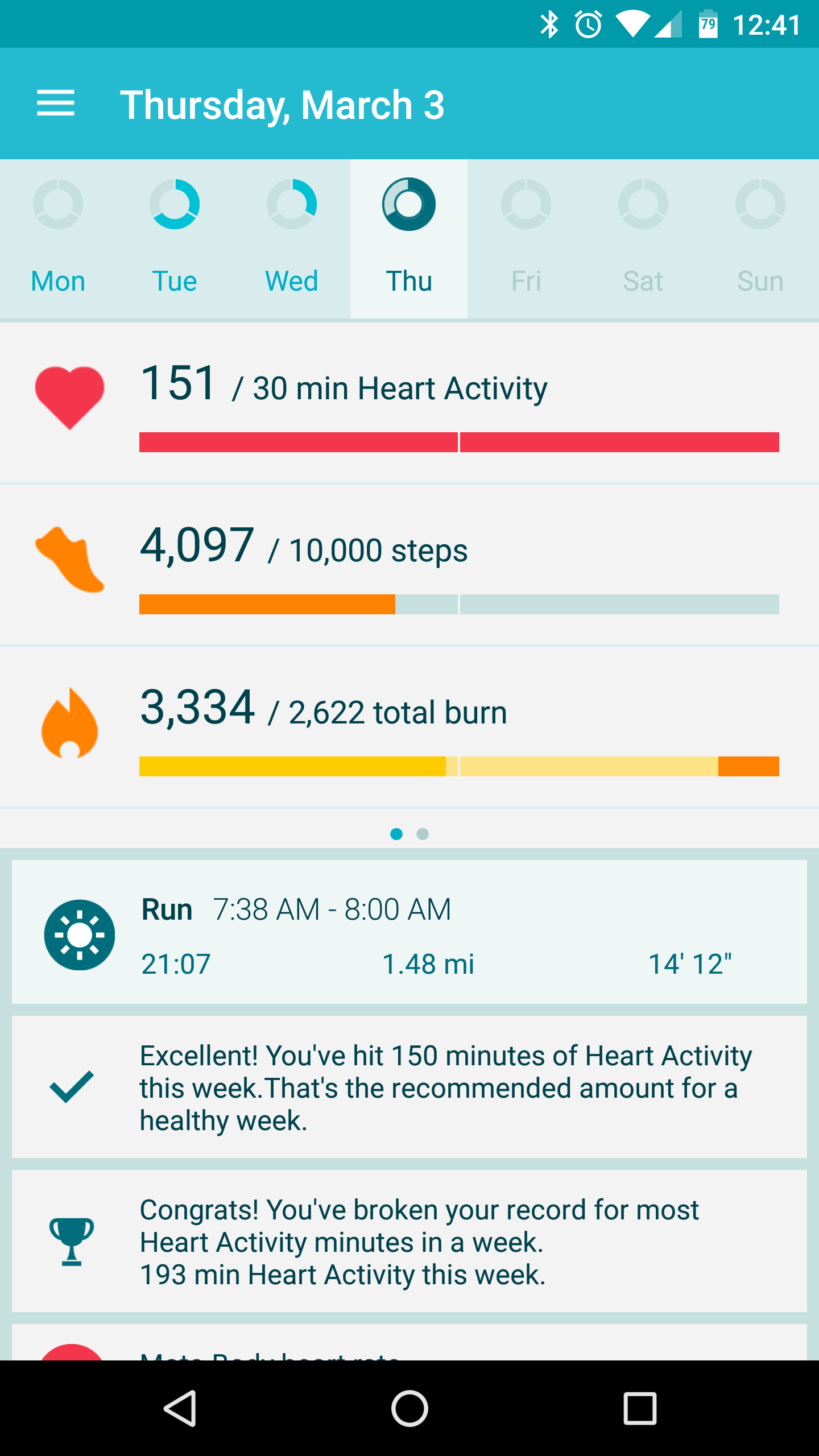Open the hamburger navigation drawer
819x1456 pixels.
click(x=56, y=104)
